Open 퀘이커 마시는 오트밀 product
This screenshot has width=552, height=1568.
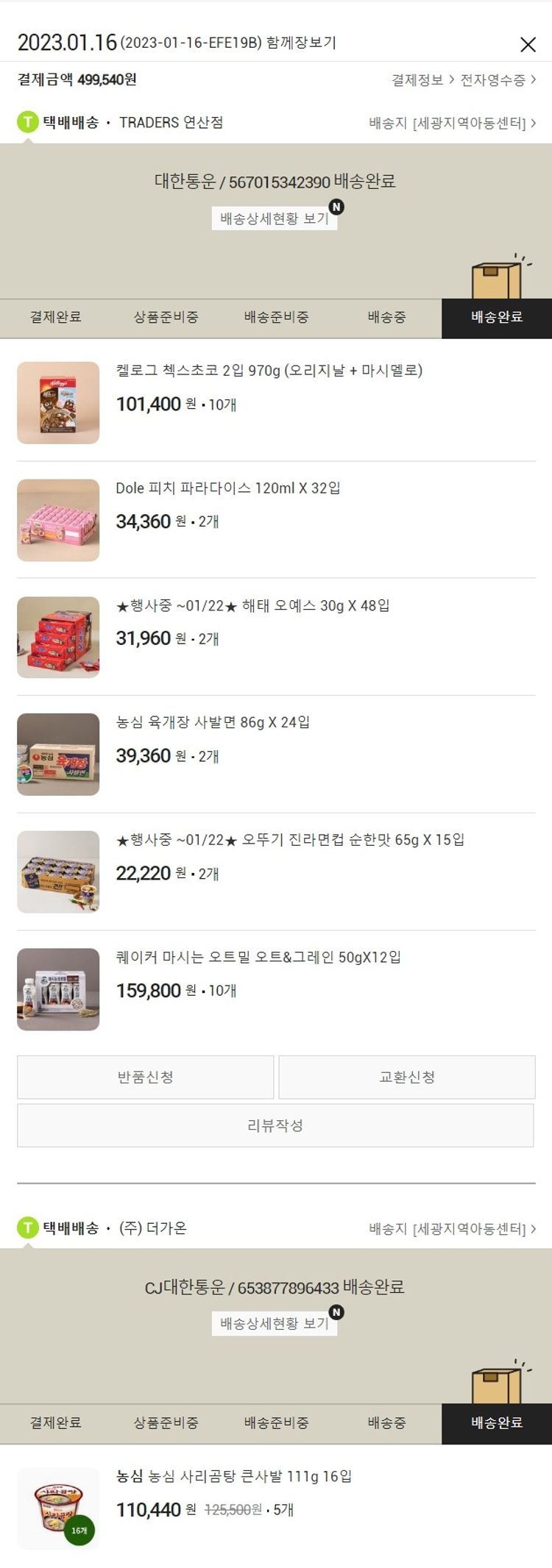(258, 958)
